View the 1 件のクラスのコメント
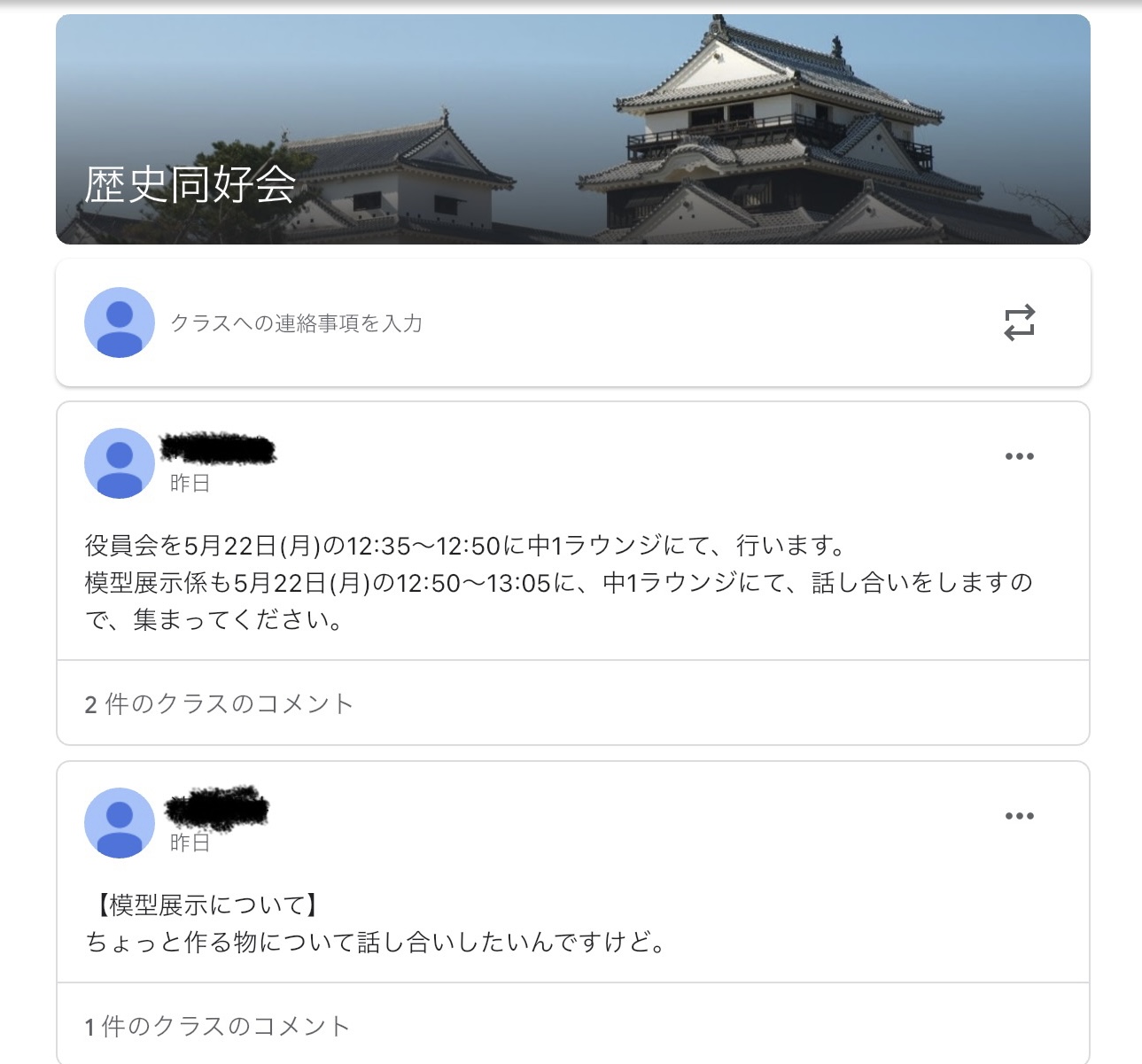The height and width of the screenshot is (1064, 1142). pyautogui.click(x=217, y=1026)
